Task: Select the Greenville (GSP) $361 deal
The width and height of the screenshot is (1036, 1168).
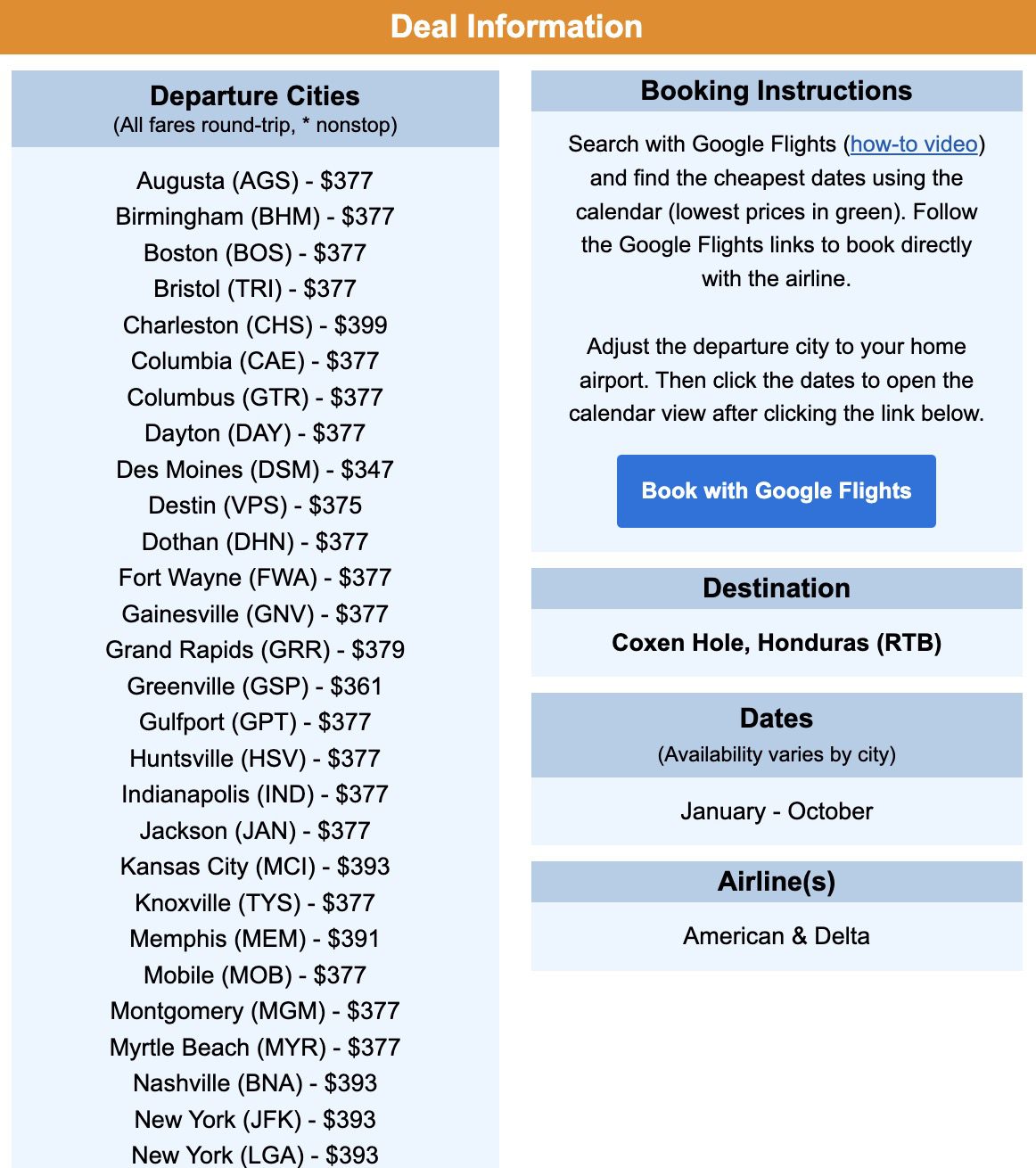Action: 255,686
